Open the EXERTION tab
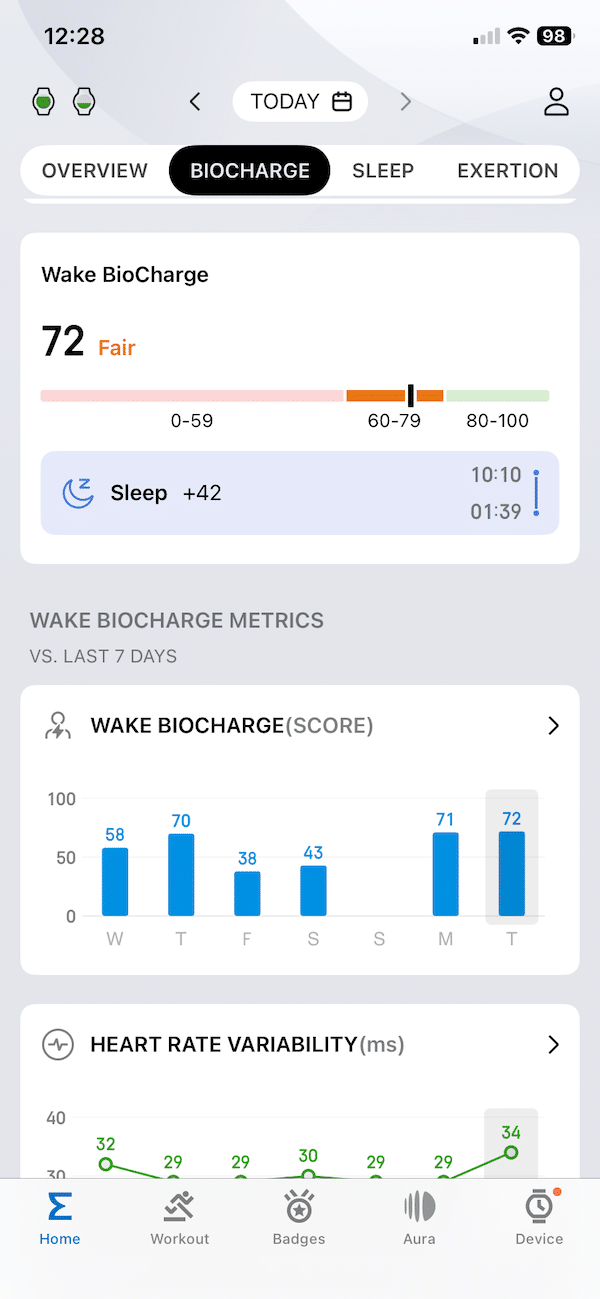This screenshot has height=1299, width=600. [507, 171]
